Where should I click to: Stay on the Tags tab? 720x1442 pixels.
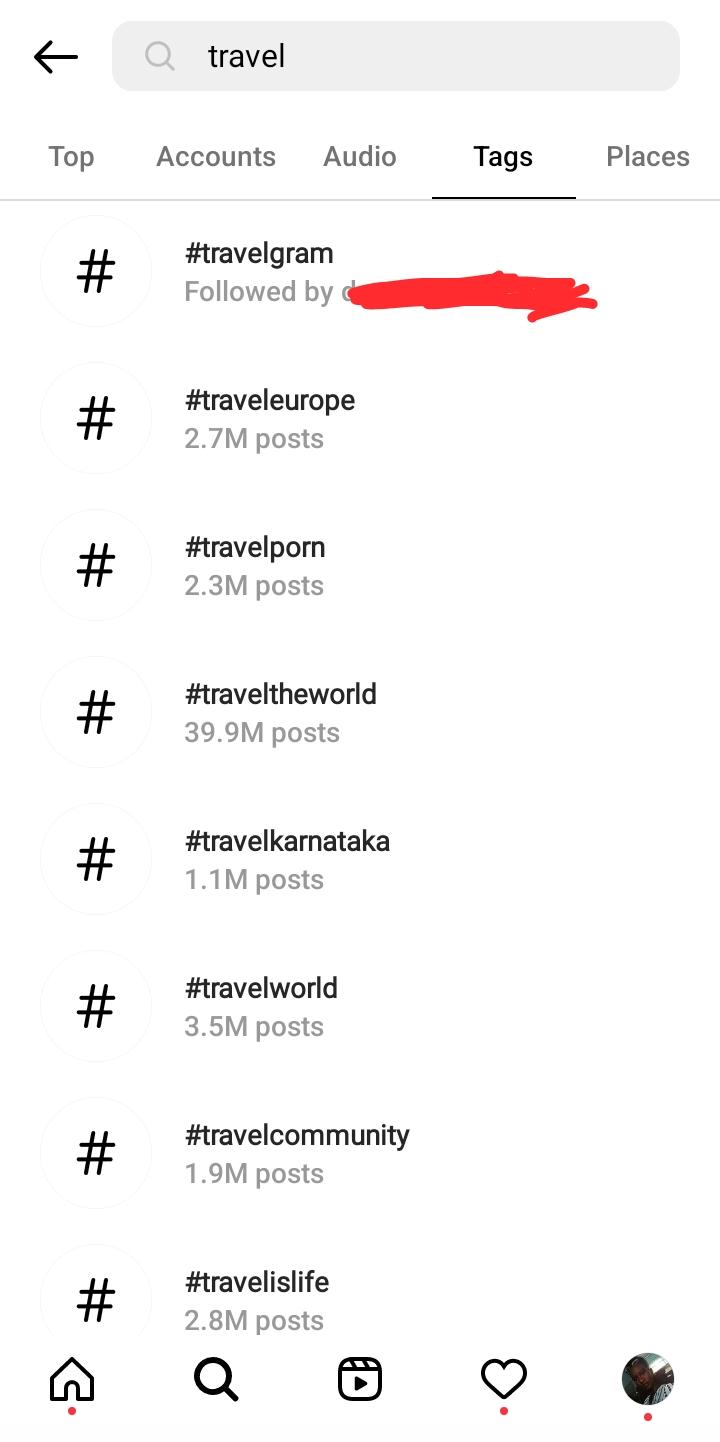(503, 157)
